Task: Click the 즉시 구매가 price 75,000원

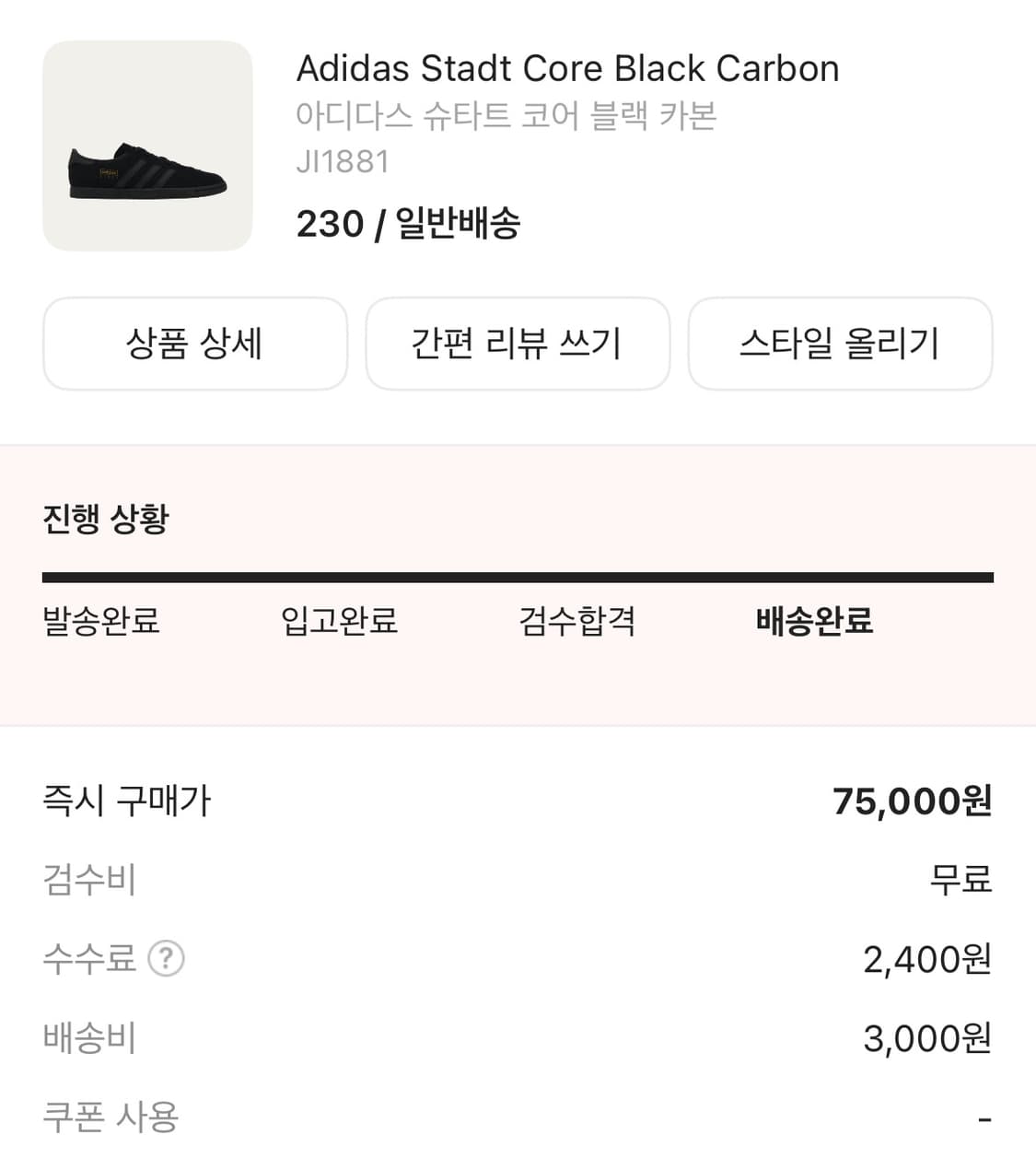Action: click(x=913, y=801)
